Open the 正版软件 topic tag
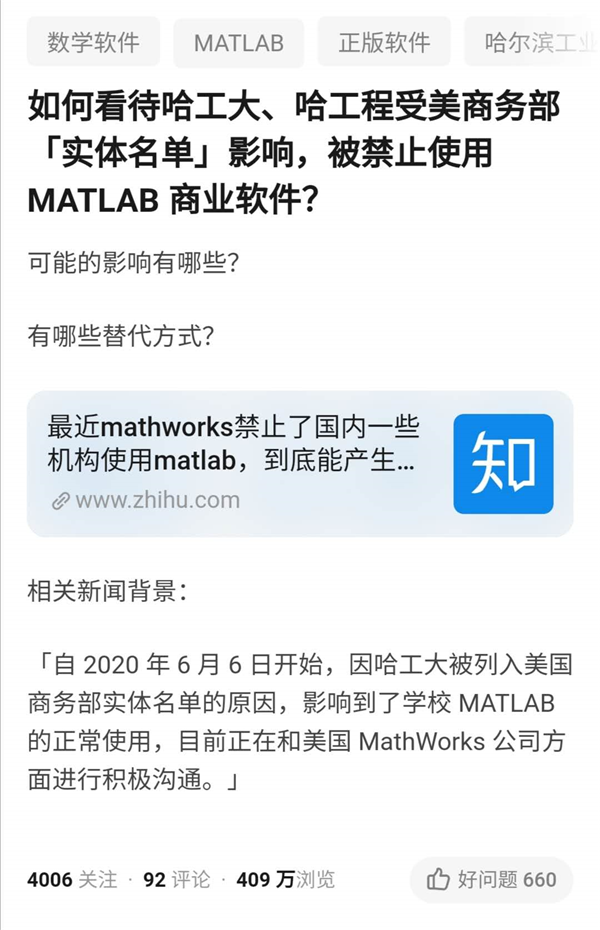Screen dimensions: 600x930 [x=384, y=43]
